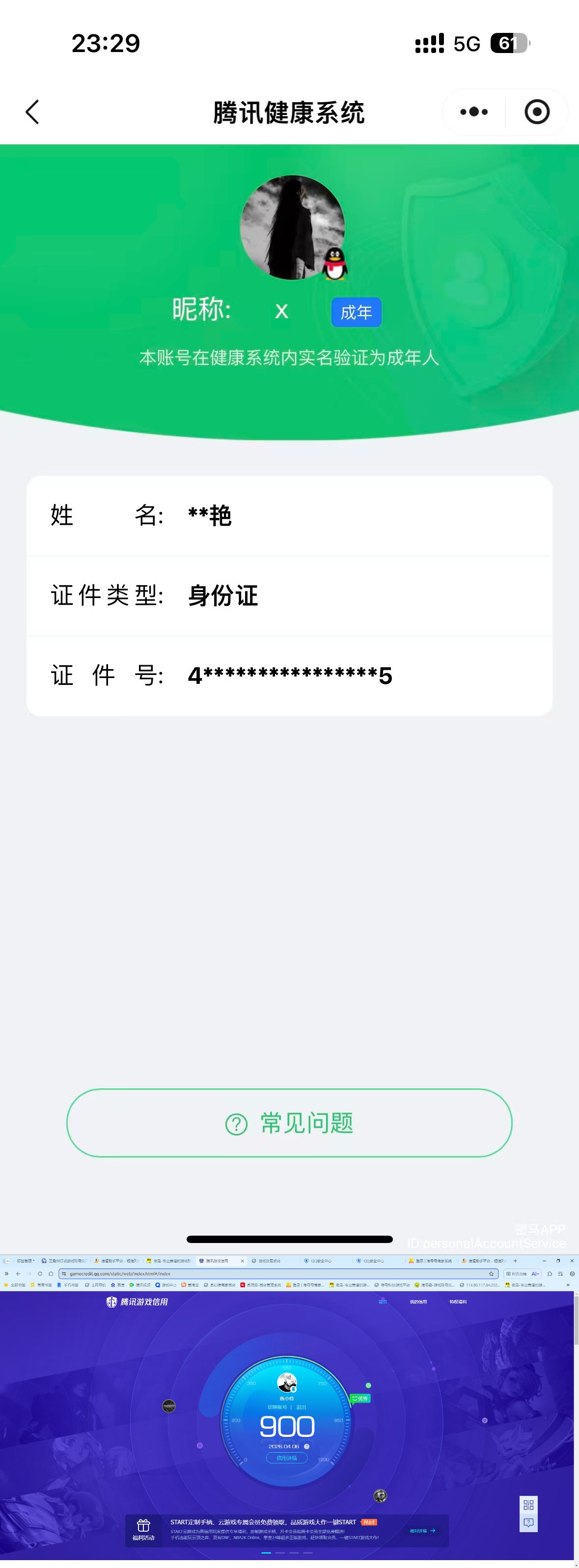Tap the back arrow beside 腾讯健康系统 title
This screenshot has width=579, height=1568.
coord(32,112)
